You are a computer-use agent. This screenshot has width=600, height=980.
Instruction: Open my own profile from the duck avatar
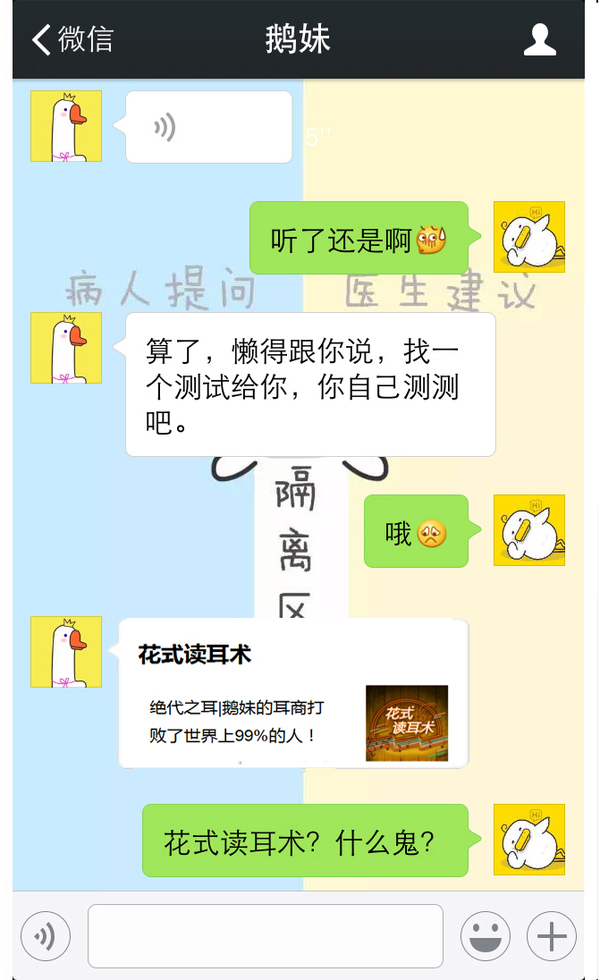[x=529, y=237]
